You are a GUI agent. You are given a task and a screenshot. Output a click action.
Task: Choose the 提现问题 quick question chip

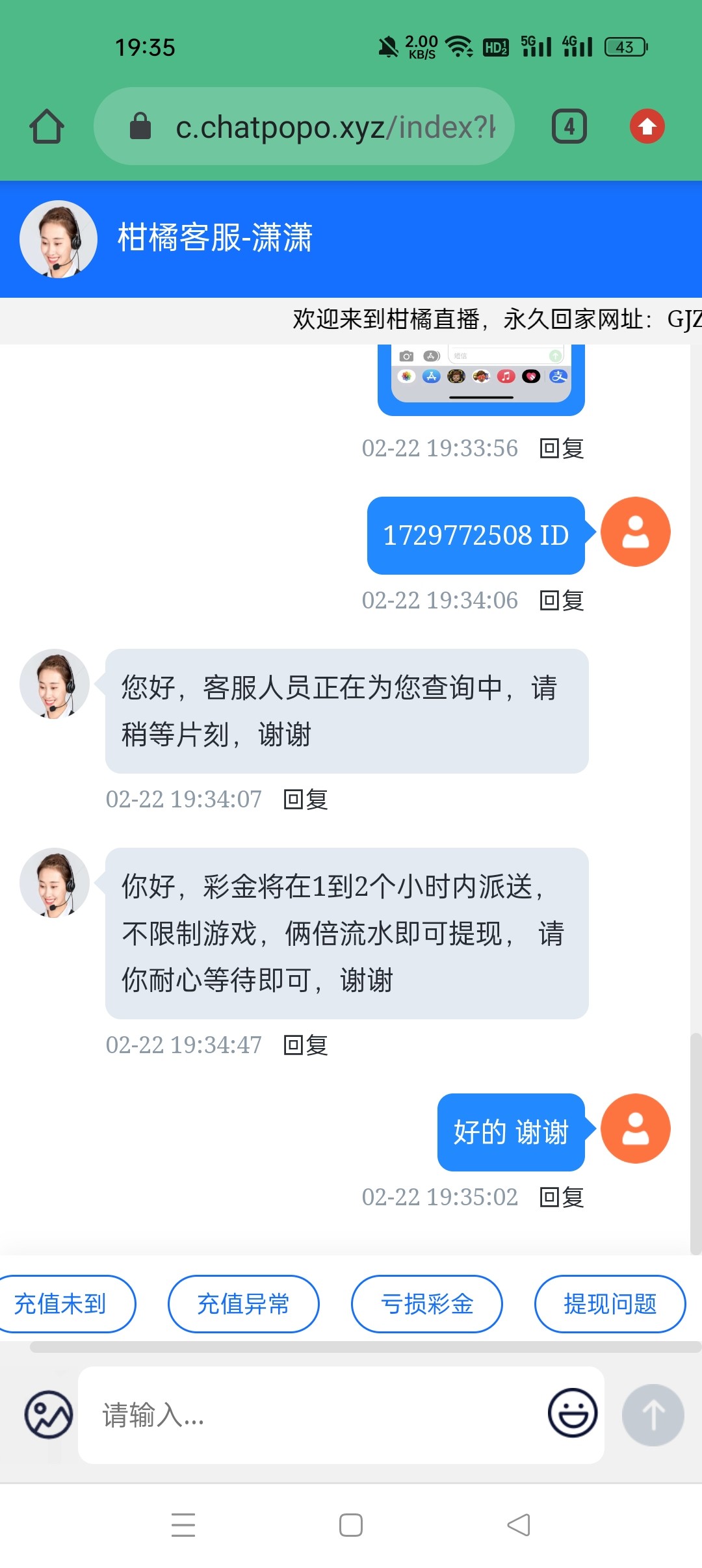(610, 1303)
